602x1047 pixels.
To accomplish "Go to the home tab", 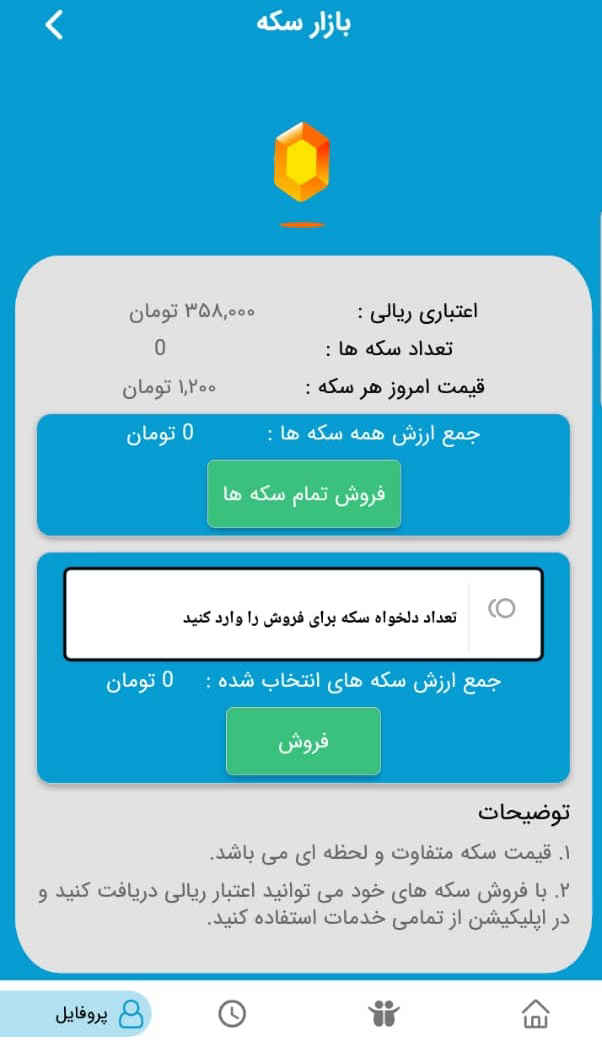I will click(x=536, y=1014).
